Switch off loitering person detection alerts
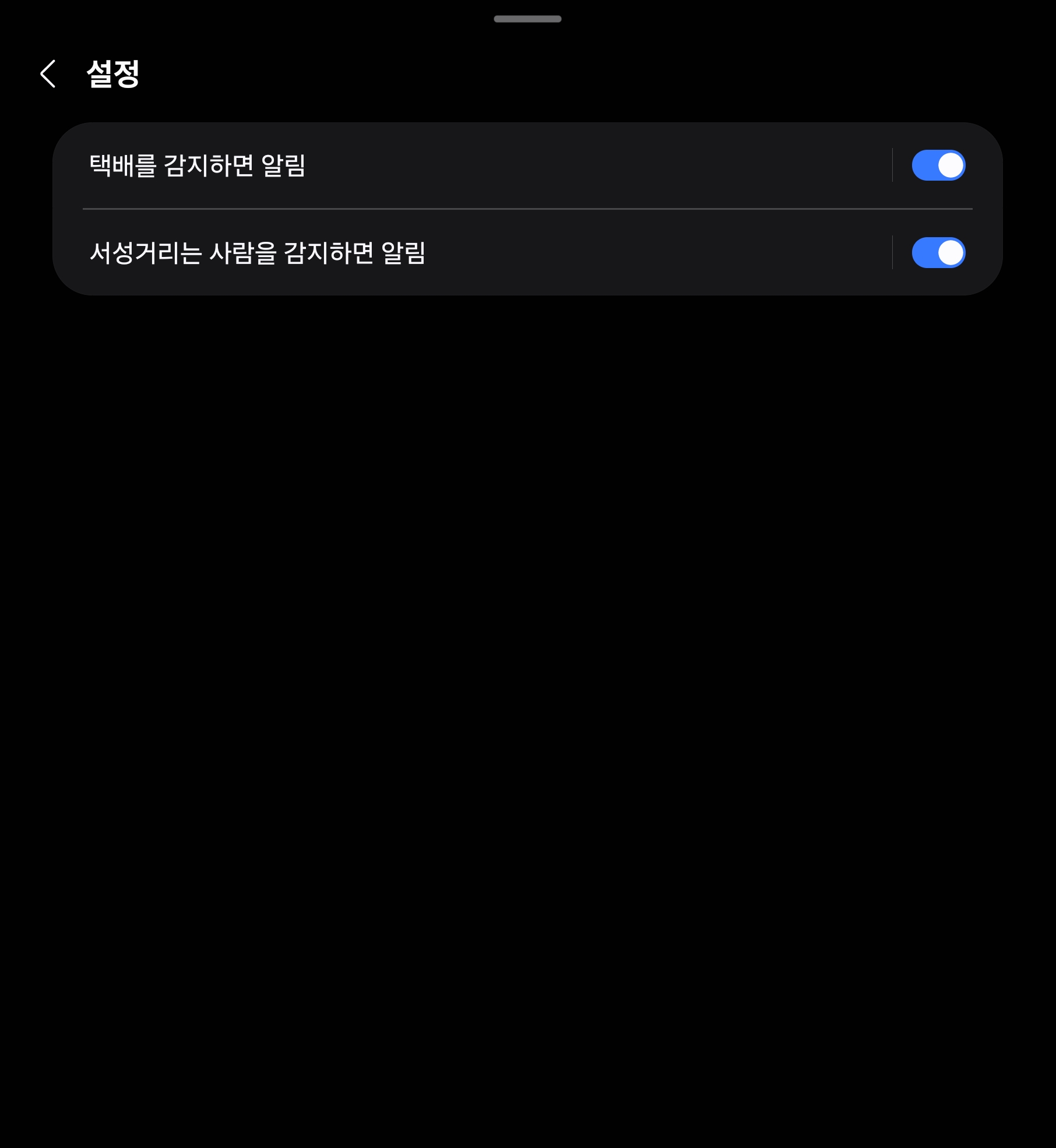 pyautogui.click(x=939, y=253)
